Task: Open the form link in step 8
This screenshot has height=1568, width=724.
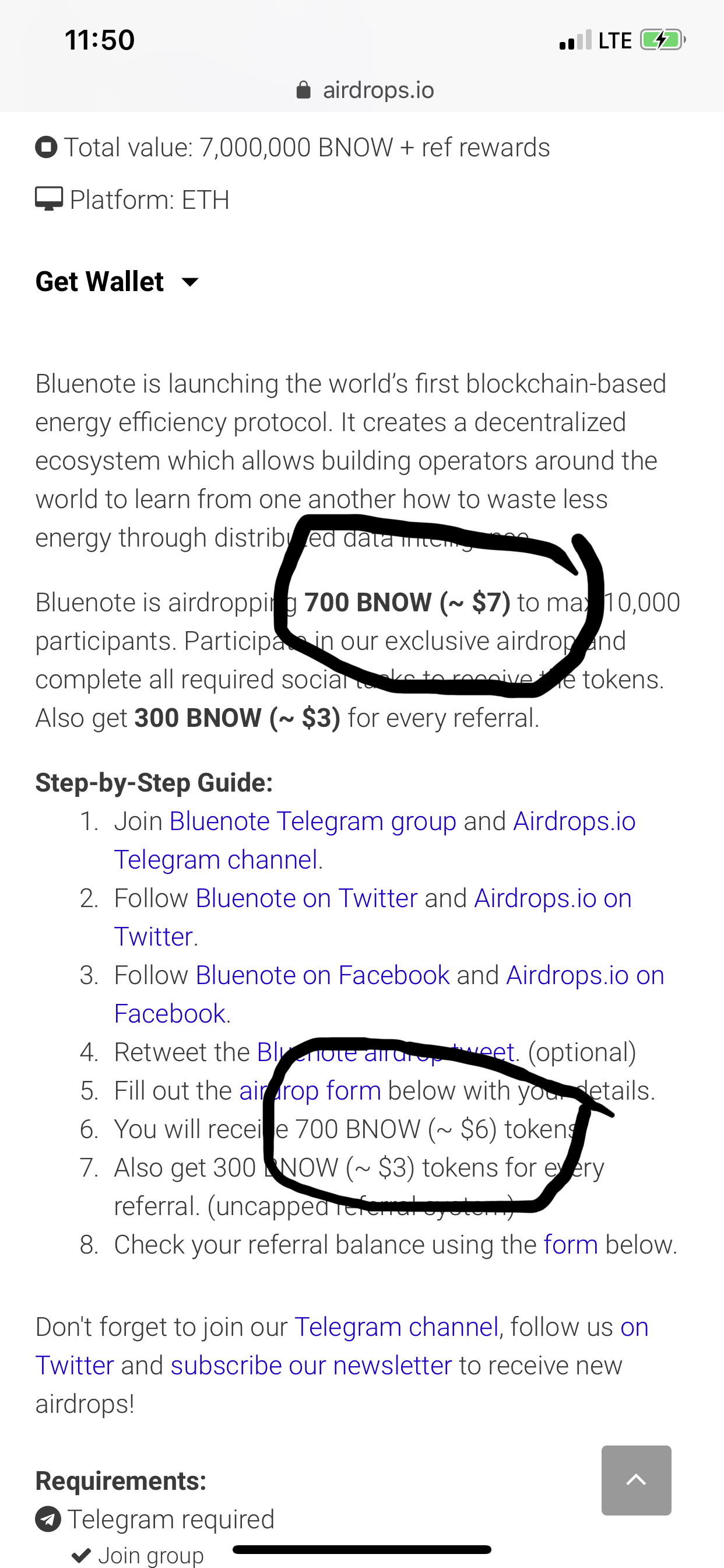Action: point(570,1245)
